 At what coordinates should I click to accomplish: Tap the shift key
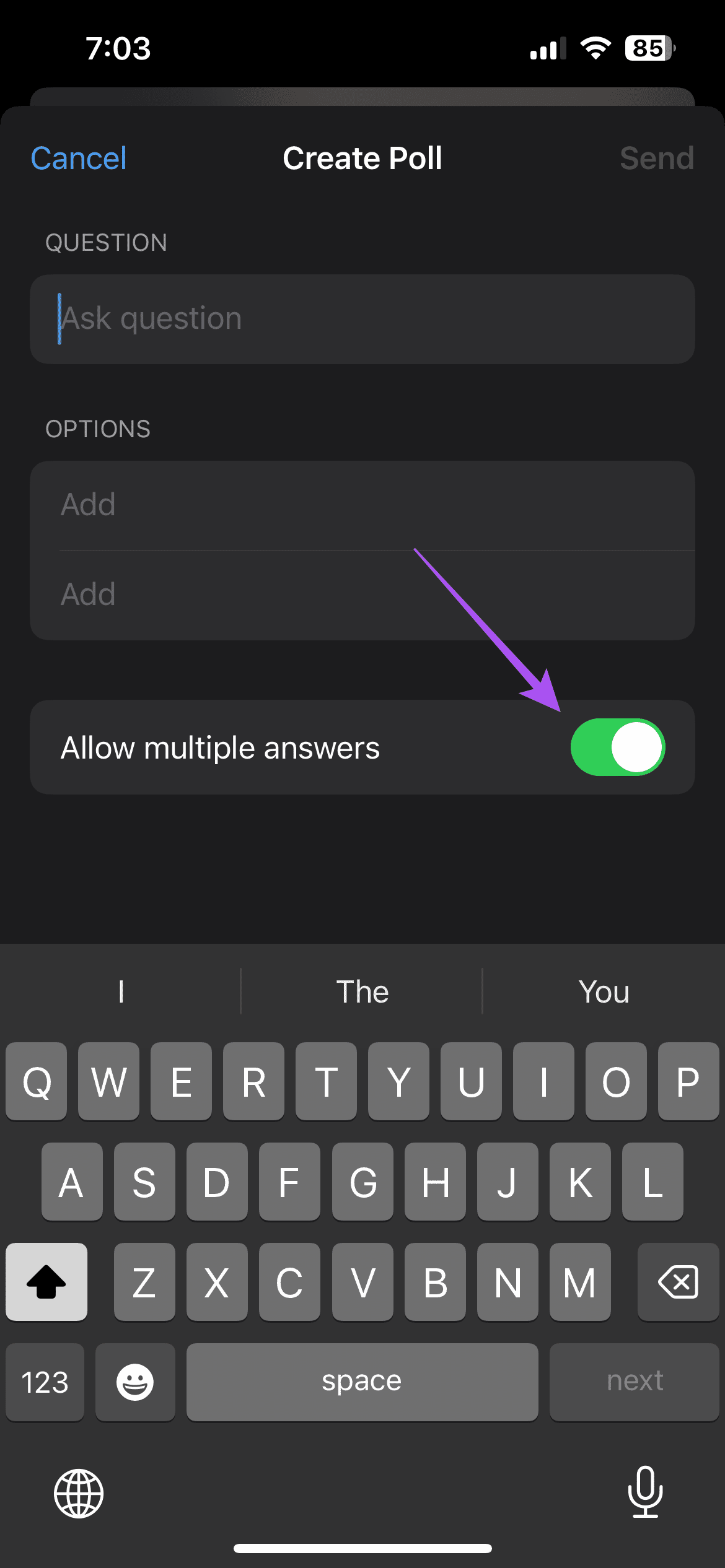46,1281
